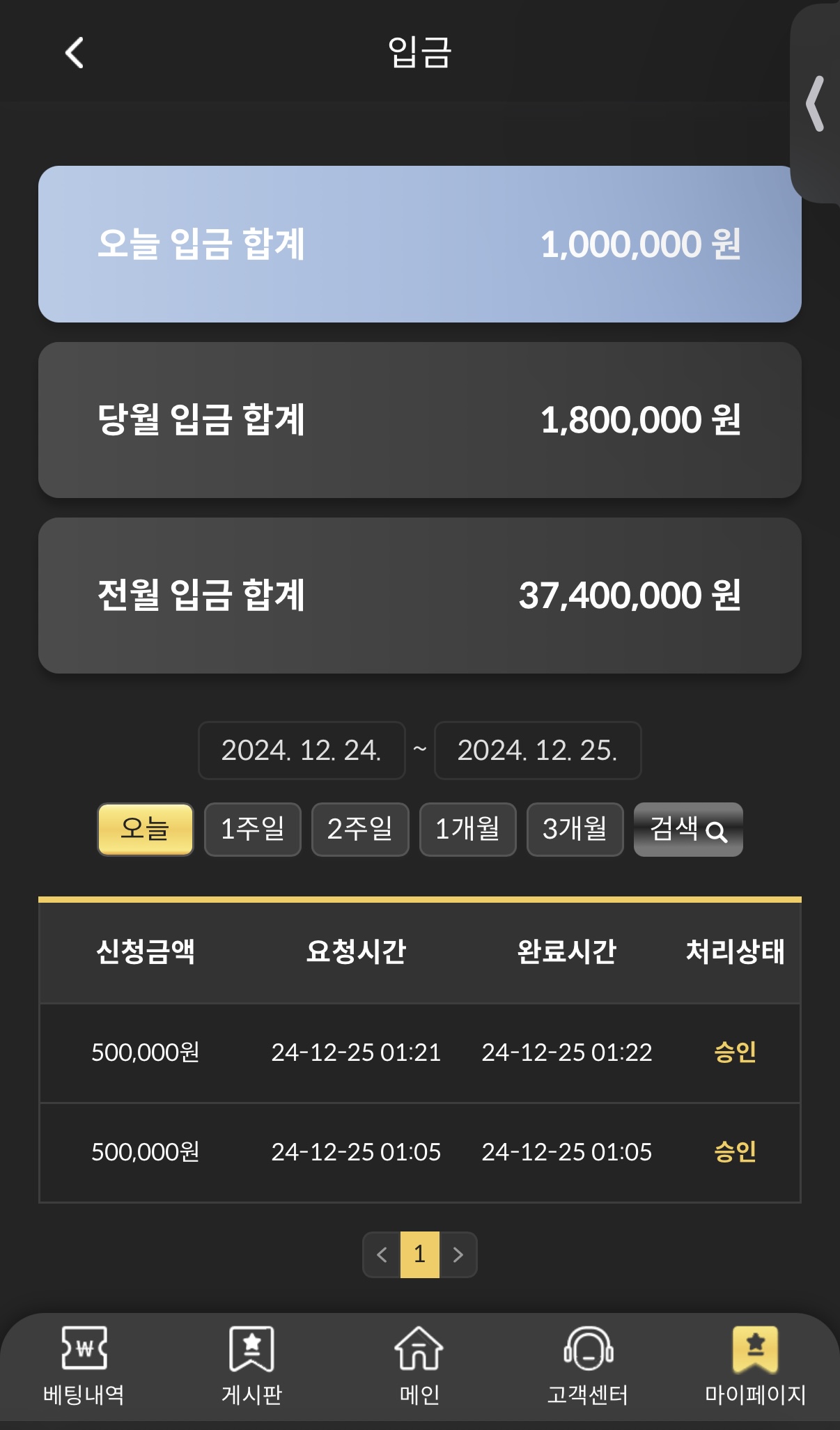Go back from the 입금 page

pos(75,53)
